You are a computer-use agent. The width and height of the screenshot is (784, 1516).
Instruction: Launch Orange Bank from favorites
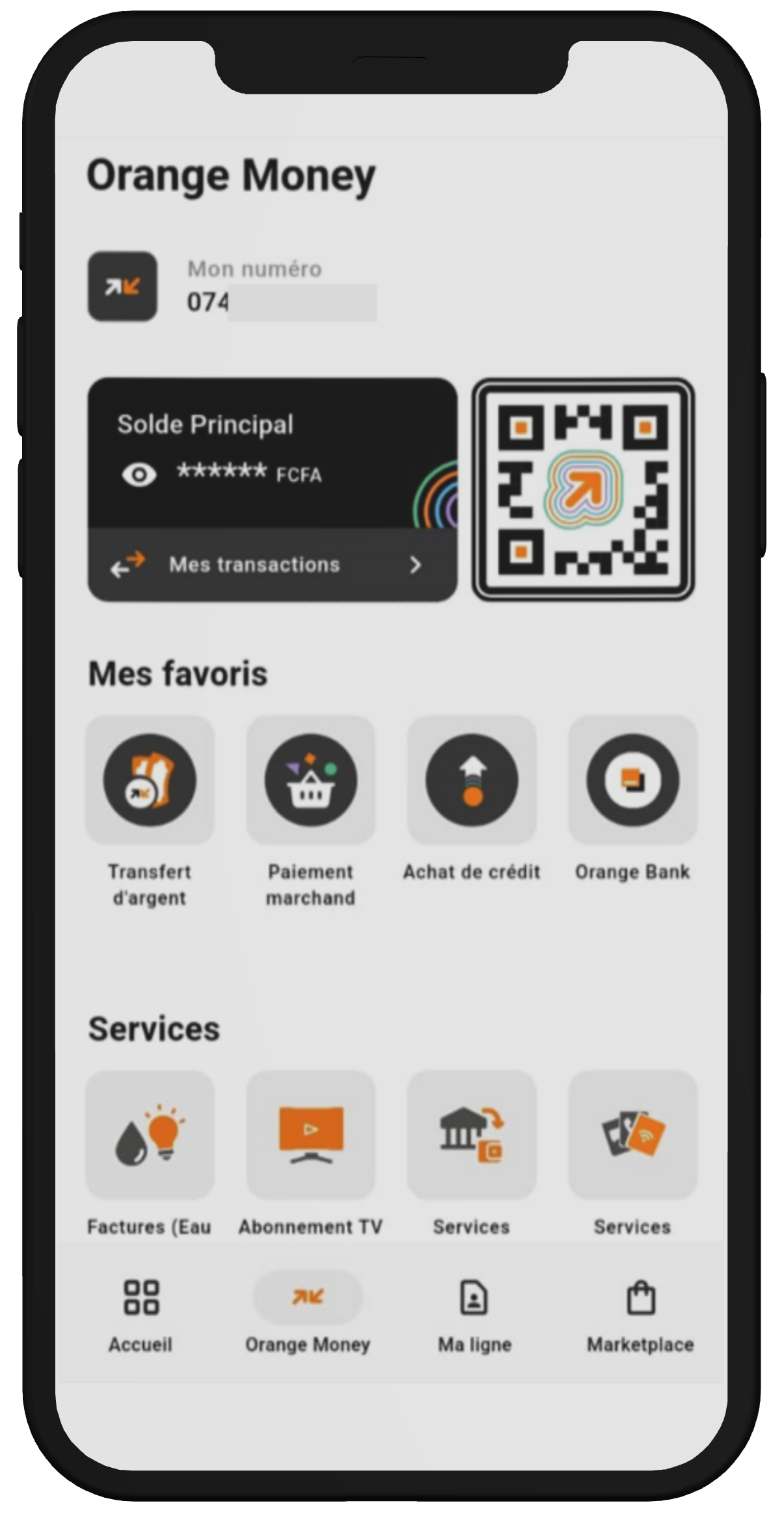point(632,780)
